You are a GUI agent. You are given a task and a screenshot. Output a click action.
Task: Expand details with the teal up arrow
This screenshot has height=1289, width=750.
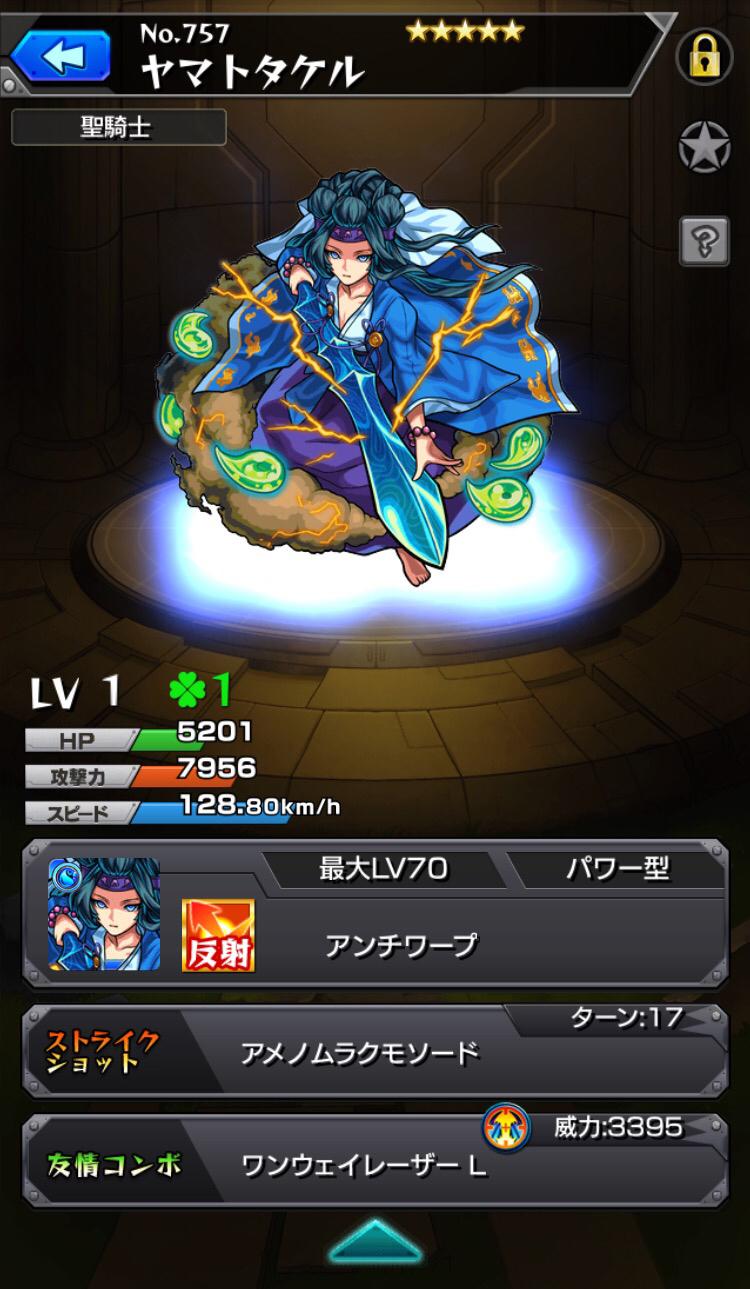tap(375, 1241)
